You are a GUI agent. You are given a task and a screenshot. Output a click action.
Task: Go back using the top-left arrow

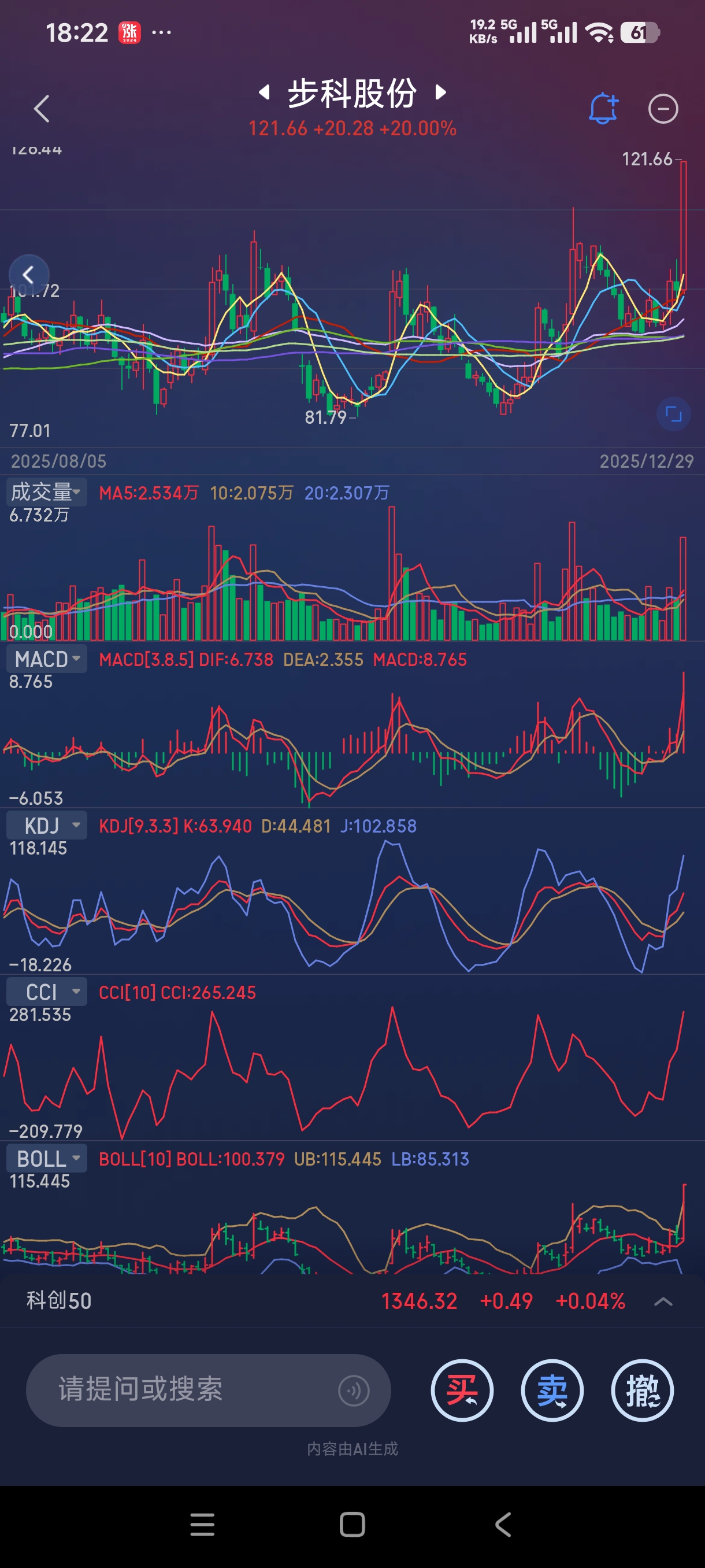click(42, 109)
